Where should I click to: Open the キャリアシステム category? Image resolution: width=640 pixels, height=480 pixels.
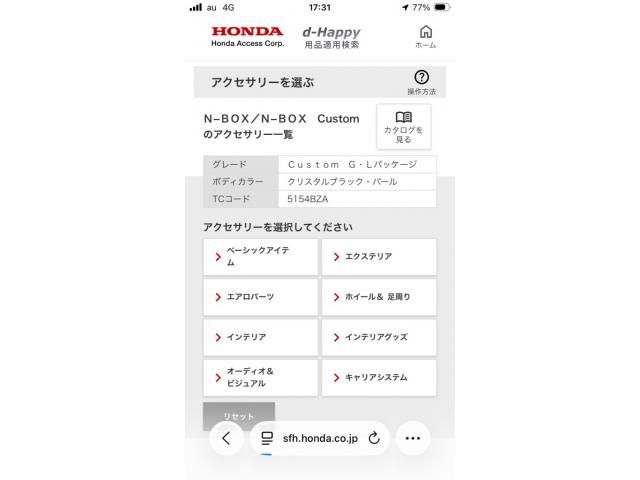click(378, 377)
